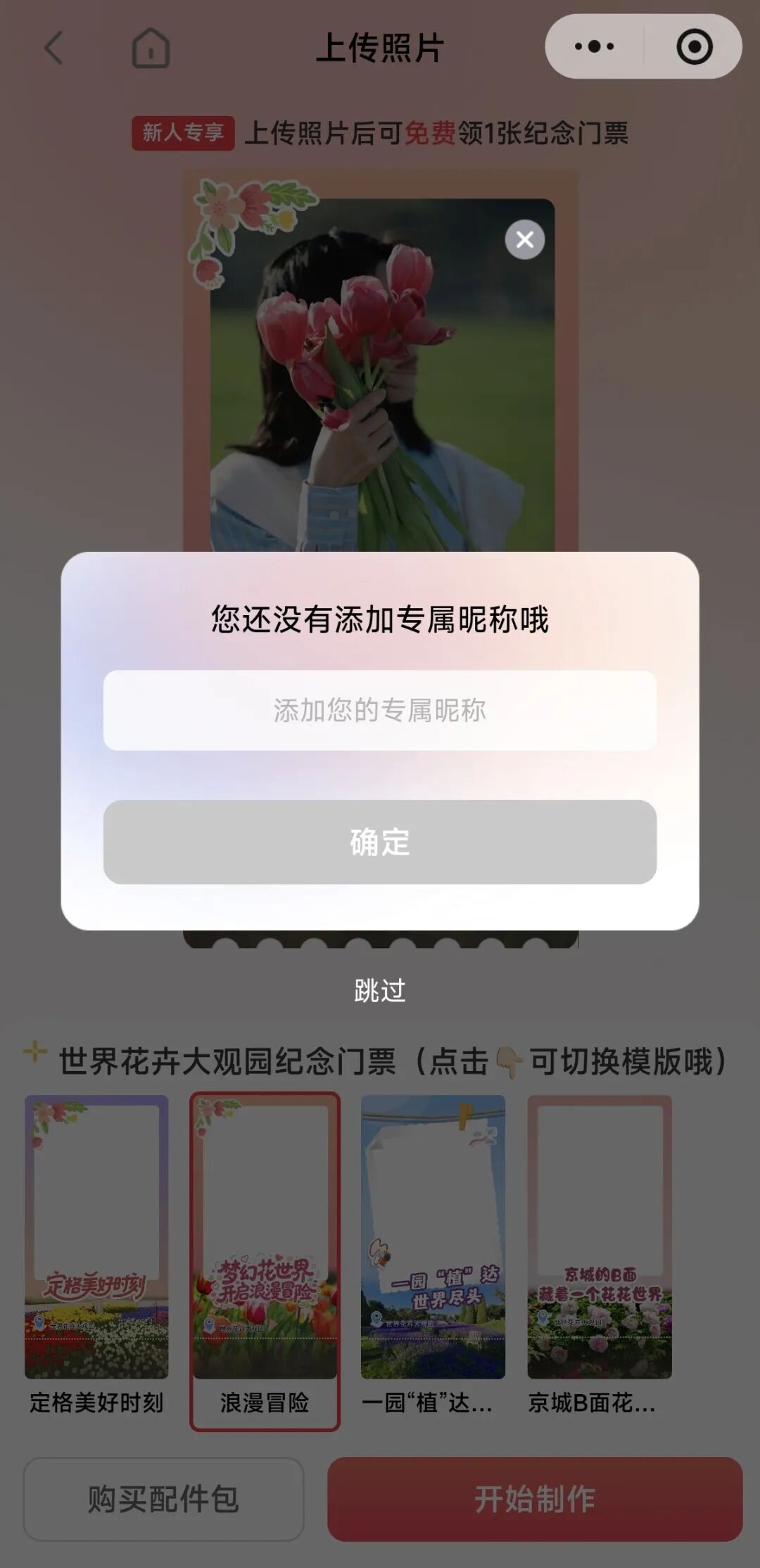Close the mini program via circle icon
Image resolution: width=760 pixels, height=1568 pixels.
click(x=694, y=47)
